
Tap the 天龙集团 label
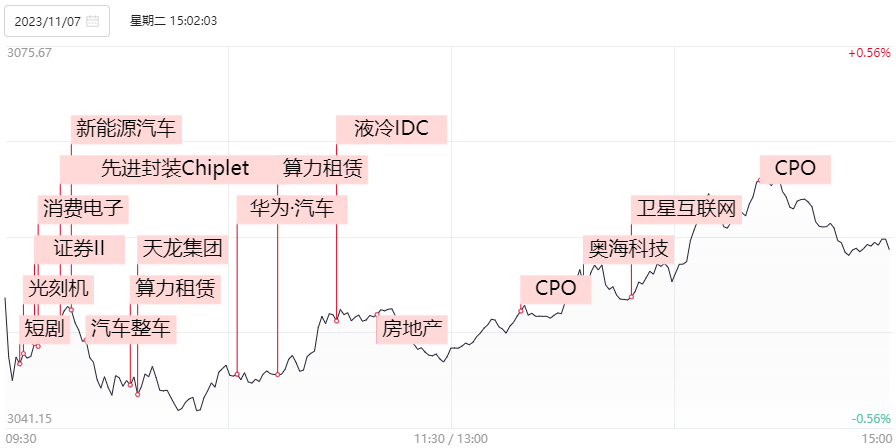point(181,248)
